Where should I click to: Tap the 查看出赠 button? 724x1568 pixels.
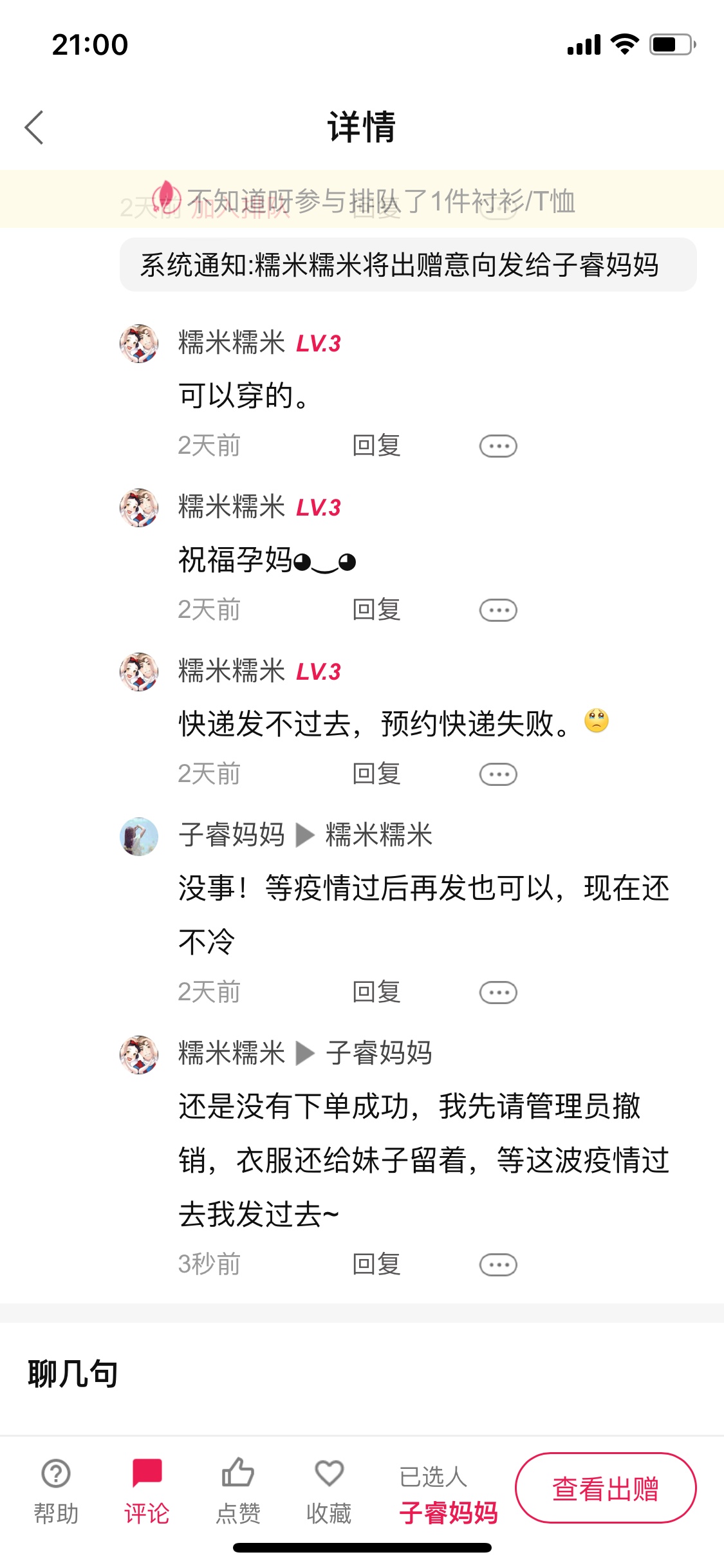point(606,1488)
